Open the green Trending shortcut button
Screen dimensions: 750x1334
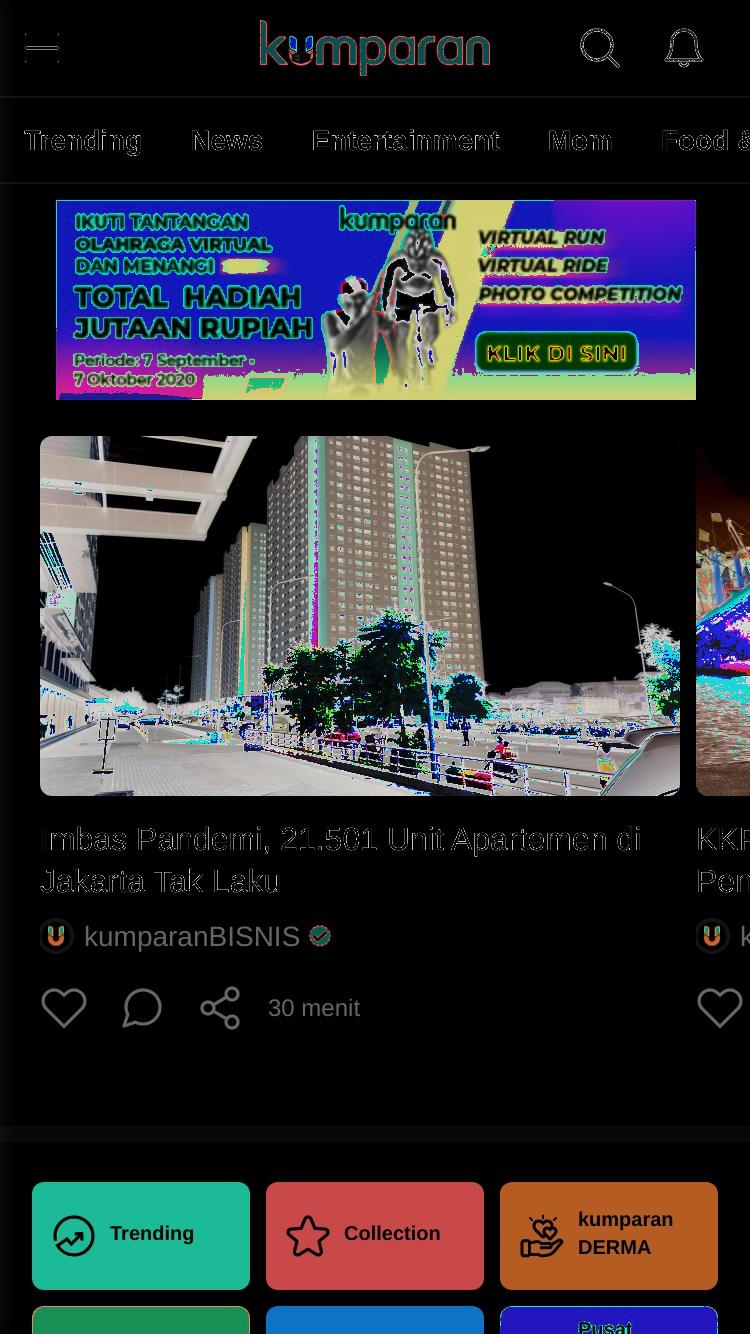(141, 1236)
